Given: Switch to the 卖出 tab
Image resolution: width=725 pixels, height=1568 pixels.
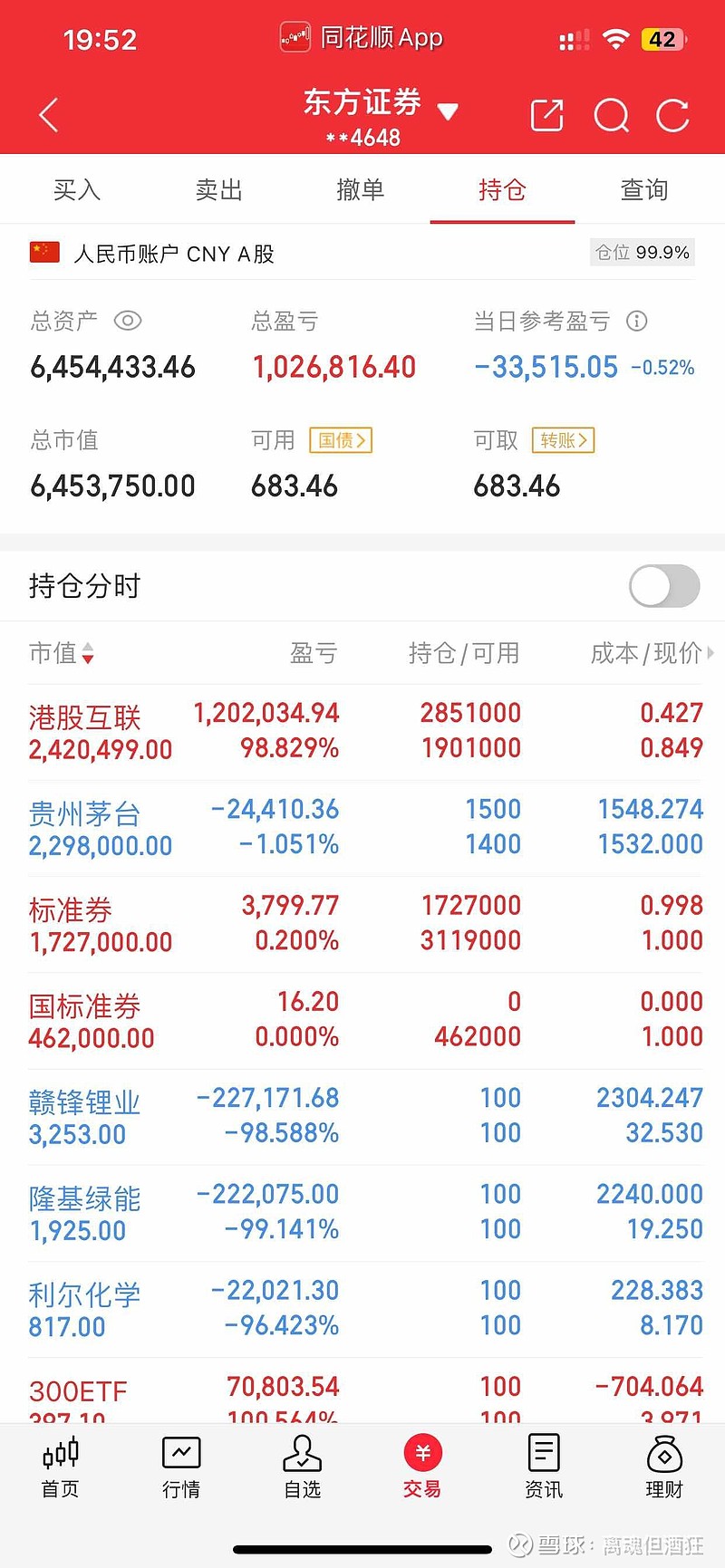Looking at the screenshot, I should [x=218, y=189].
